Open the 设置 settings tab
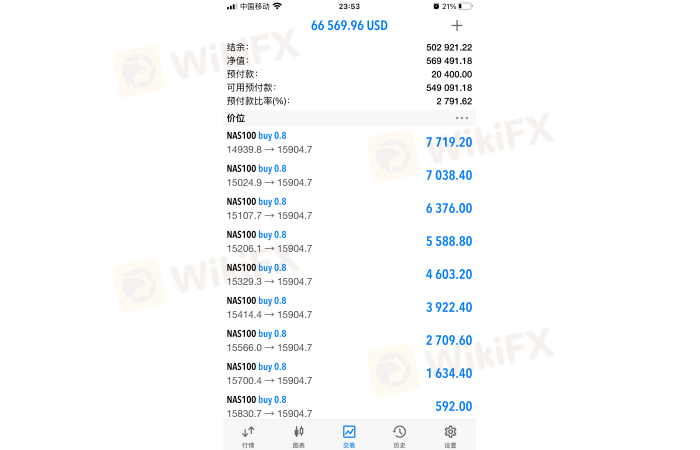The width and height of the screenshot is (700, 450). click(450, 435)
